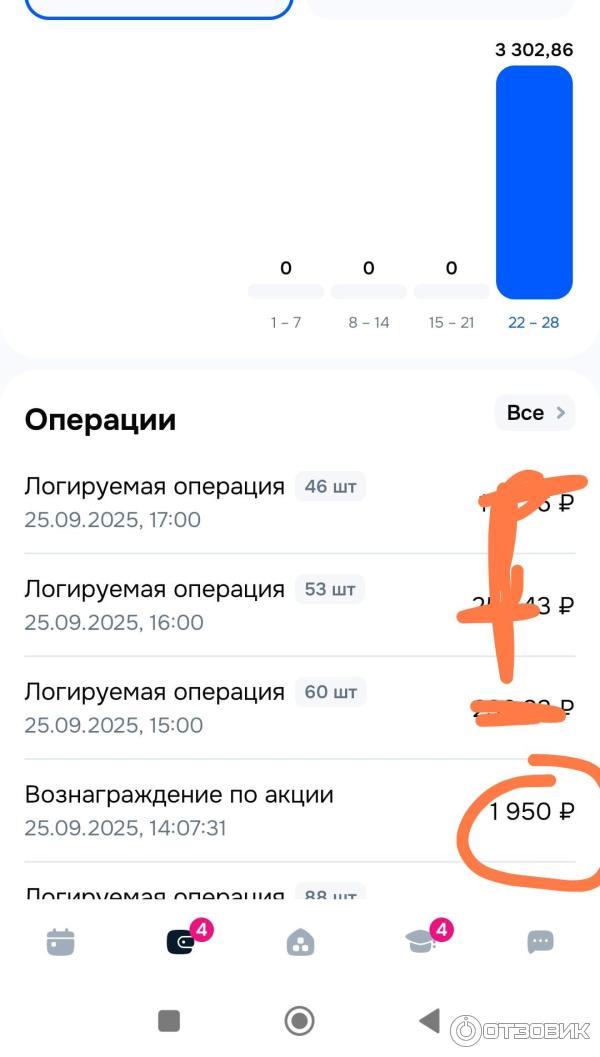
Task: Tap the system back button
Action: coord(429,1021)
